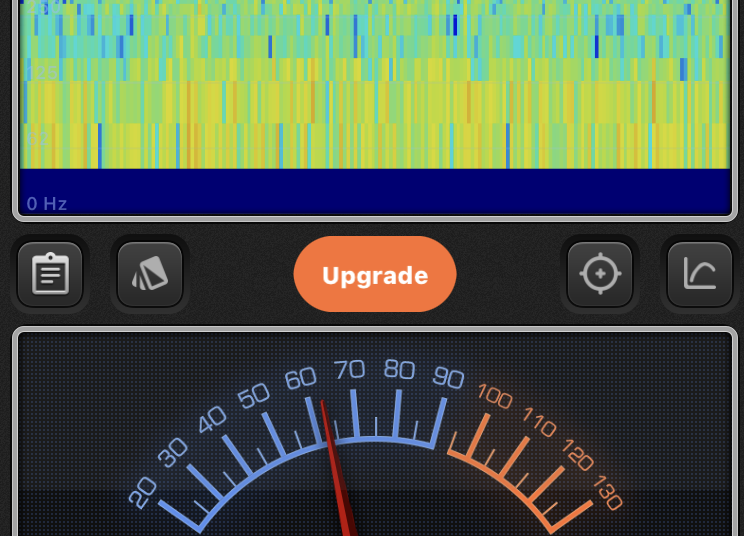Tap the orange Upgrade button
Viewport: 744px width, 536px height.
pyautogui.click(x=375, y=275)
